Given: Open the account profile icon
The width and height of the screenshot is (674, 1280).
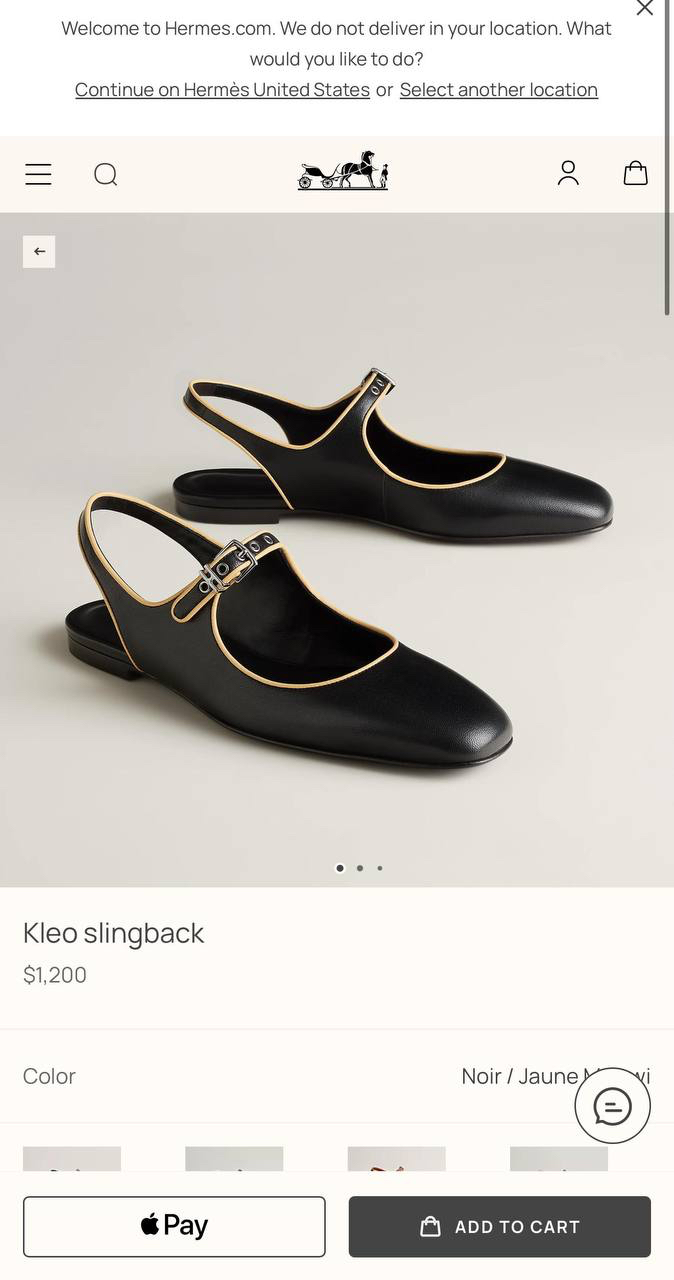Looking at the screenshot, I should 568,173.
